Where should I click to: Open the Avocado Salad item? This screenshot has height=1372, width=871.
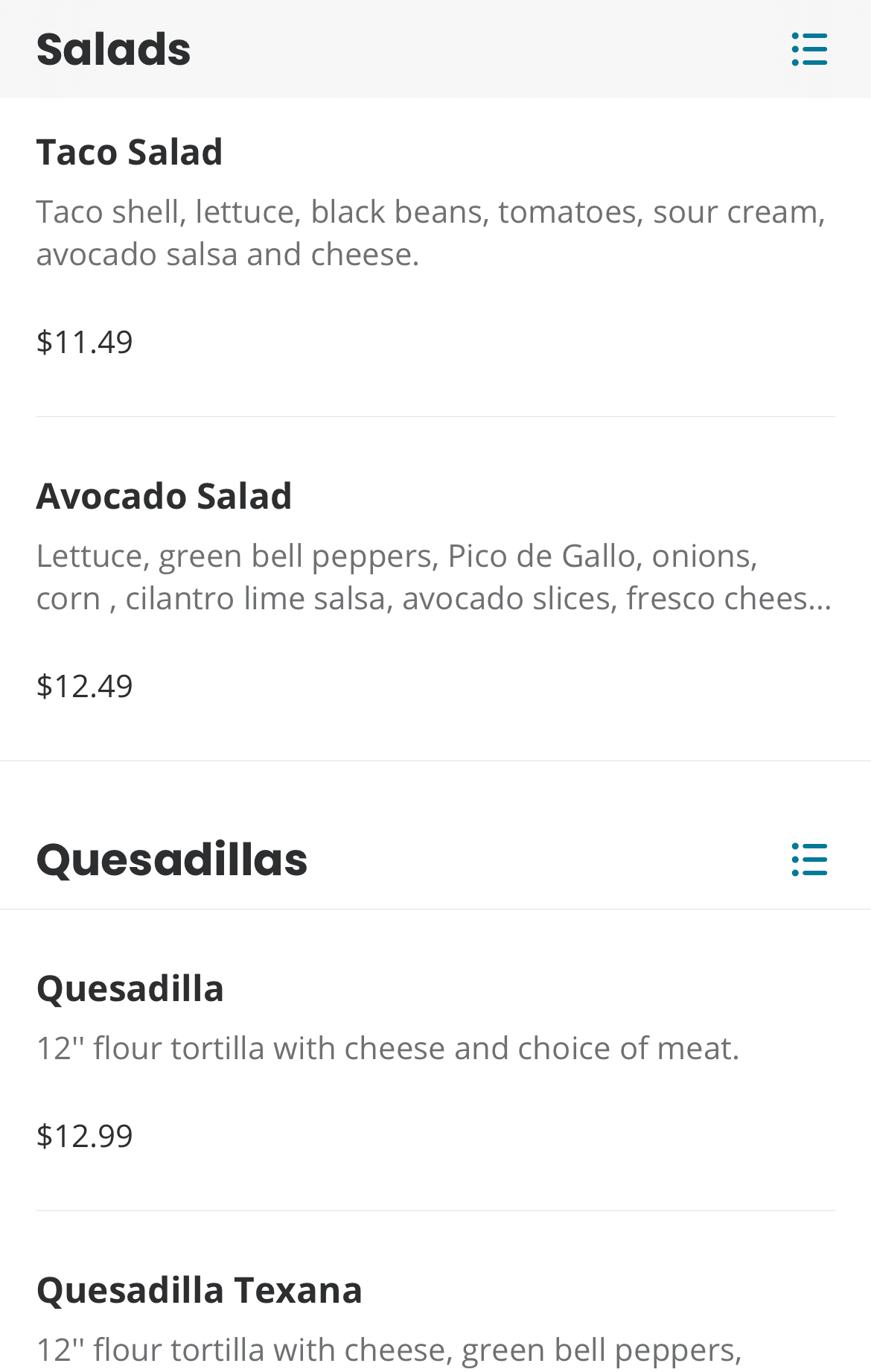pyautogui.click(x=164, y=497)
